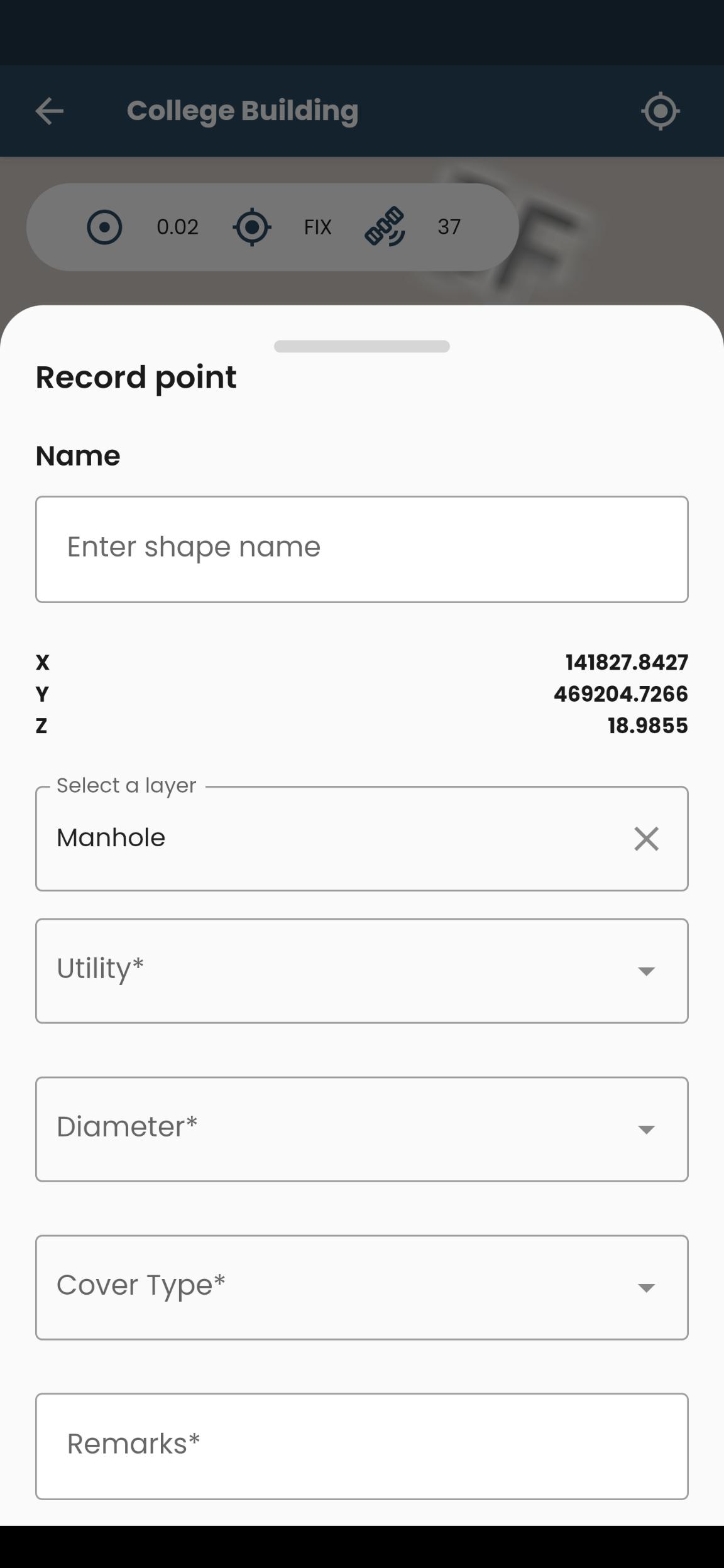Tap the bottom sheet drag handle

pos(362,346)
